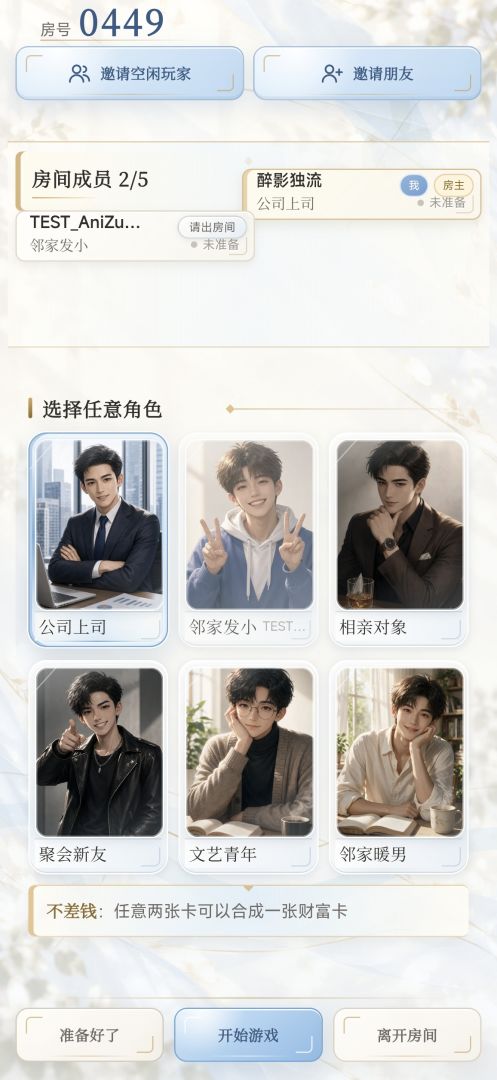497x1080 pixels.
Task: Pick the 相亲对象 character card
Action: coord(399,539)
